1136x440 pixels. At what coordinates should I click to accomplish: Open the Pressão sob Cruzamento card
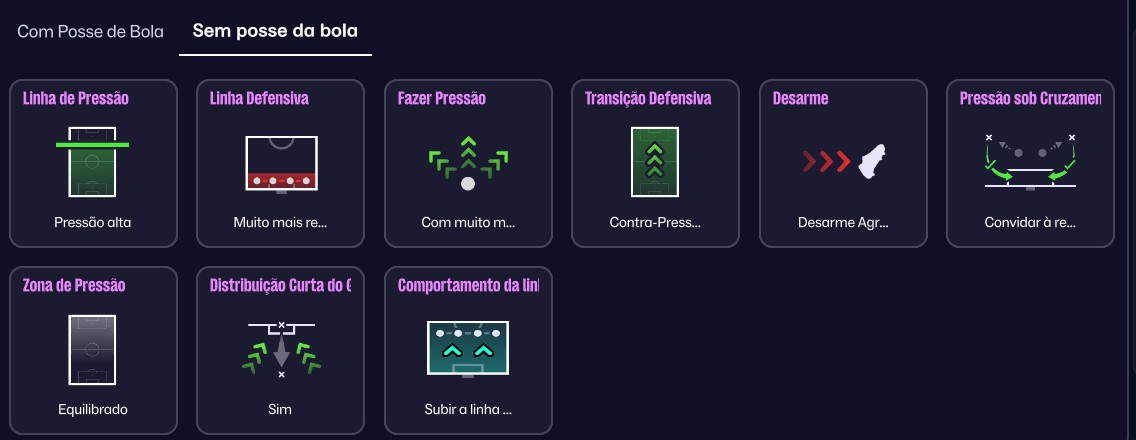coord(1030,163)
